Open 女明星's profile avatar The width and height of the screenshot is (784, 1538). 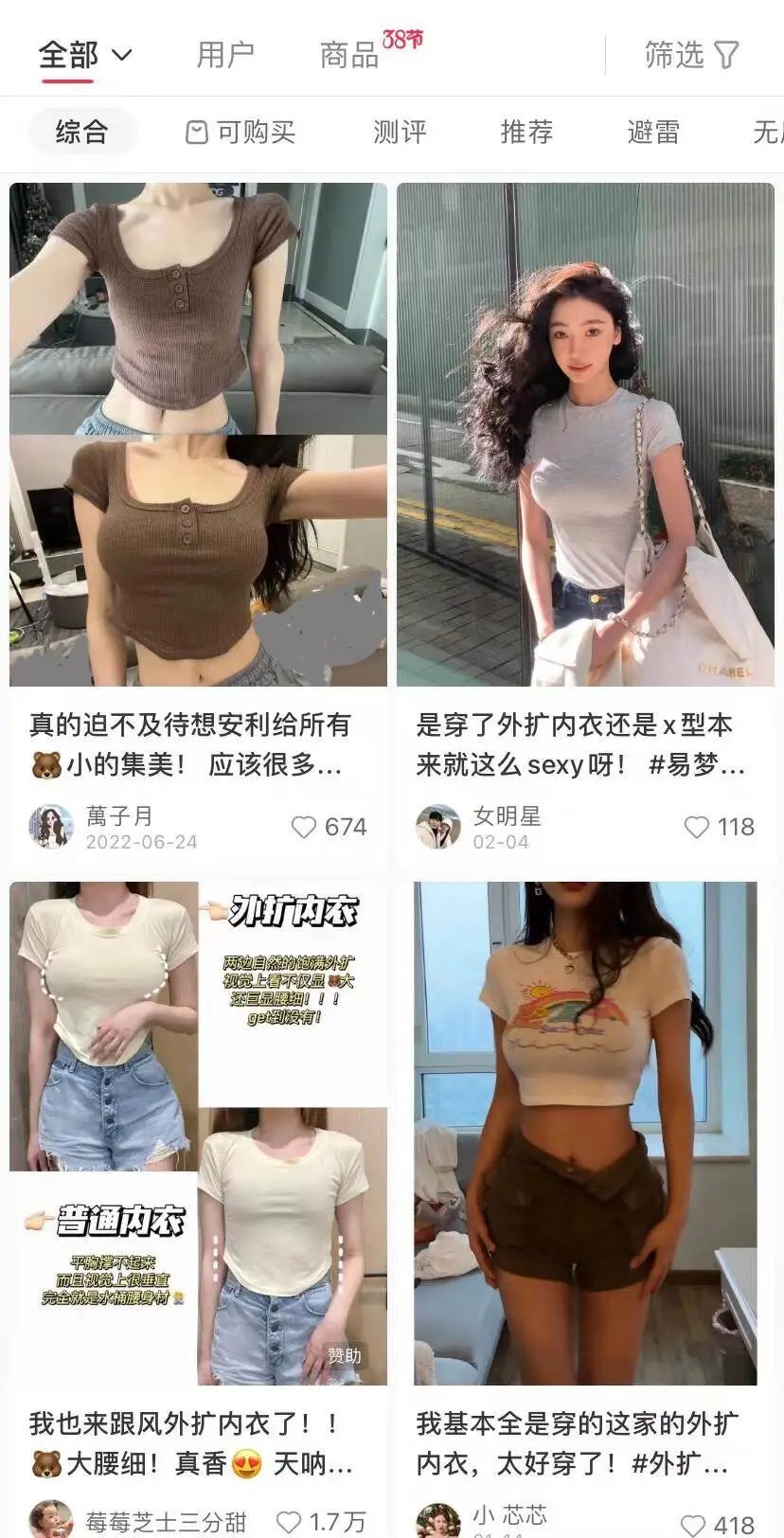pos(438,827)
